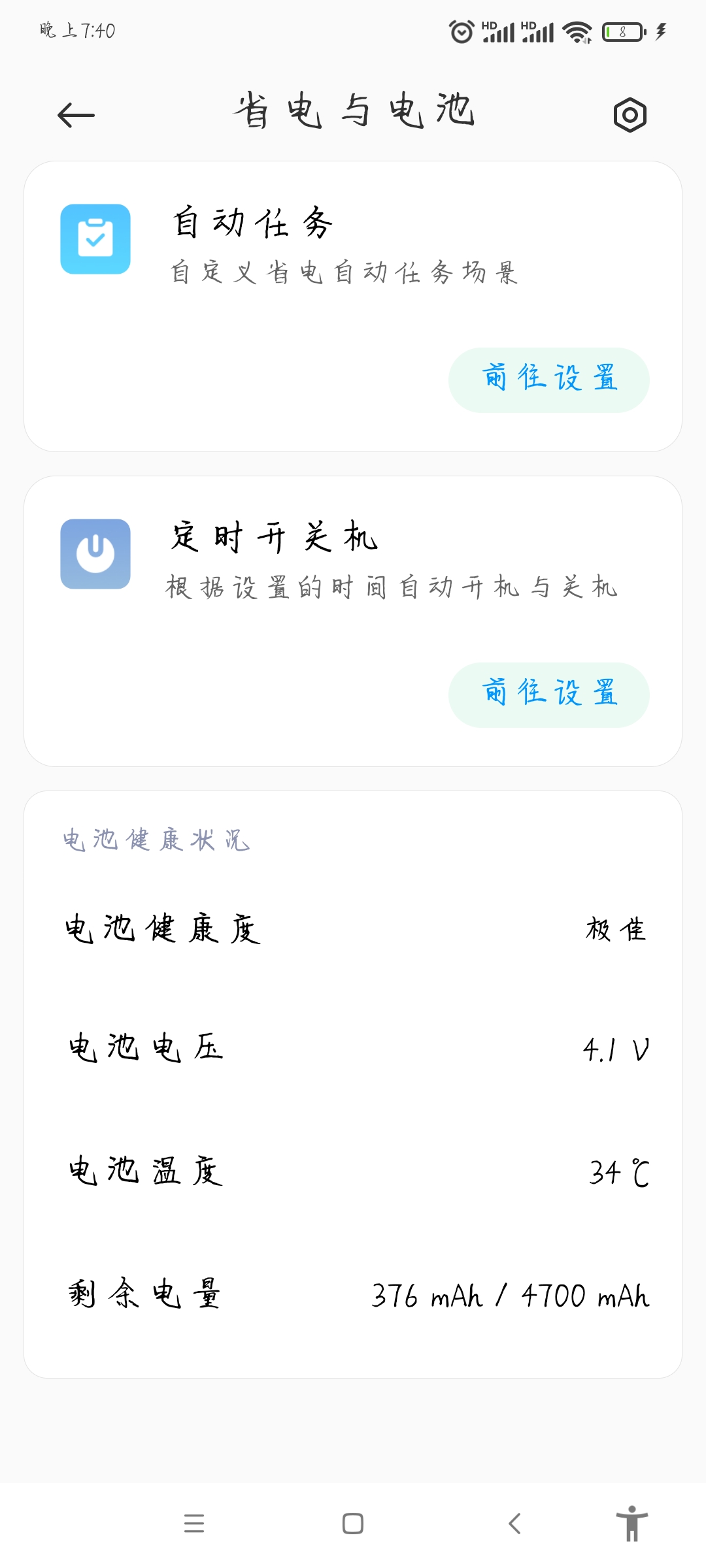706x1568 pixels.
Task: Tap 前往设置 under 定时开关机
Action: [x=549, y=694]
